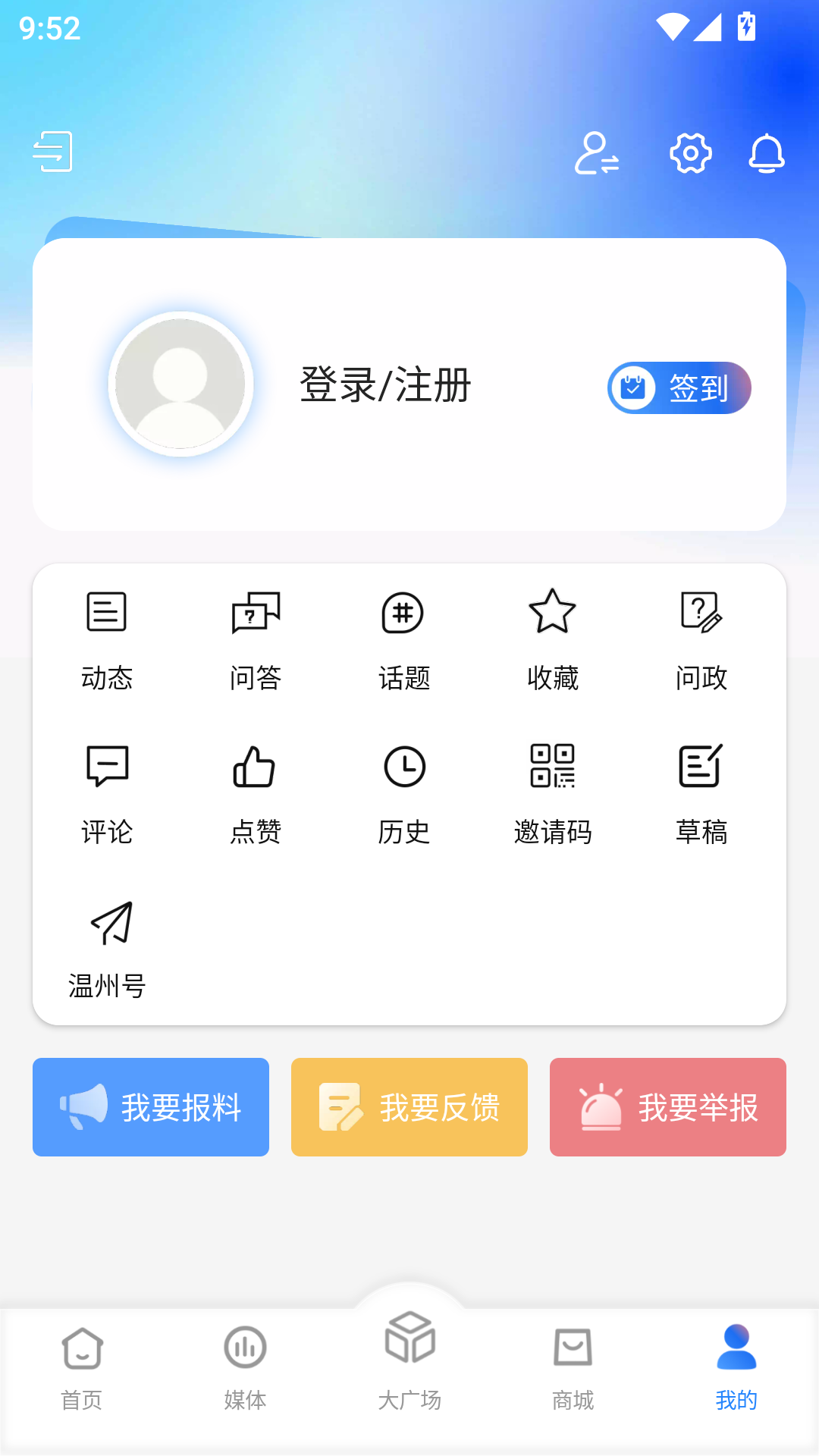Open 草稿 drafts
Viewport: 819px width, 1456px height.
click(701, 793)
